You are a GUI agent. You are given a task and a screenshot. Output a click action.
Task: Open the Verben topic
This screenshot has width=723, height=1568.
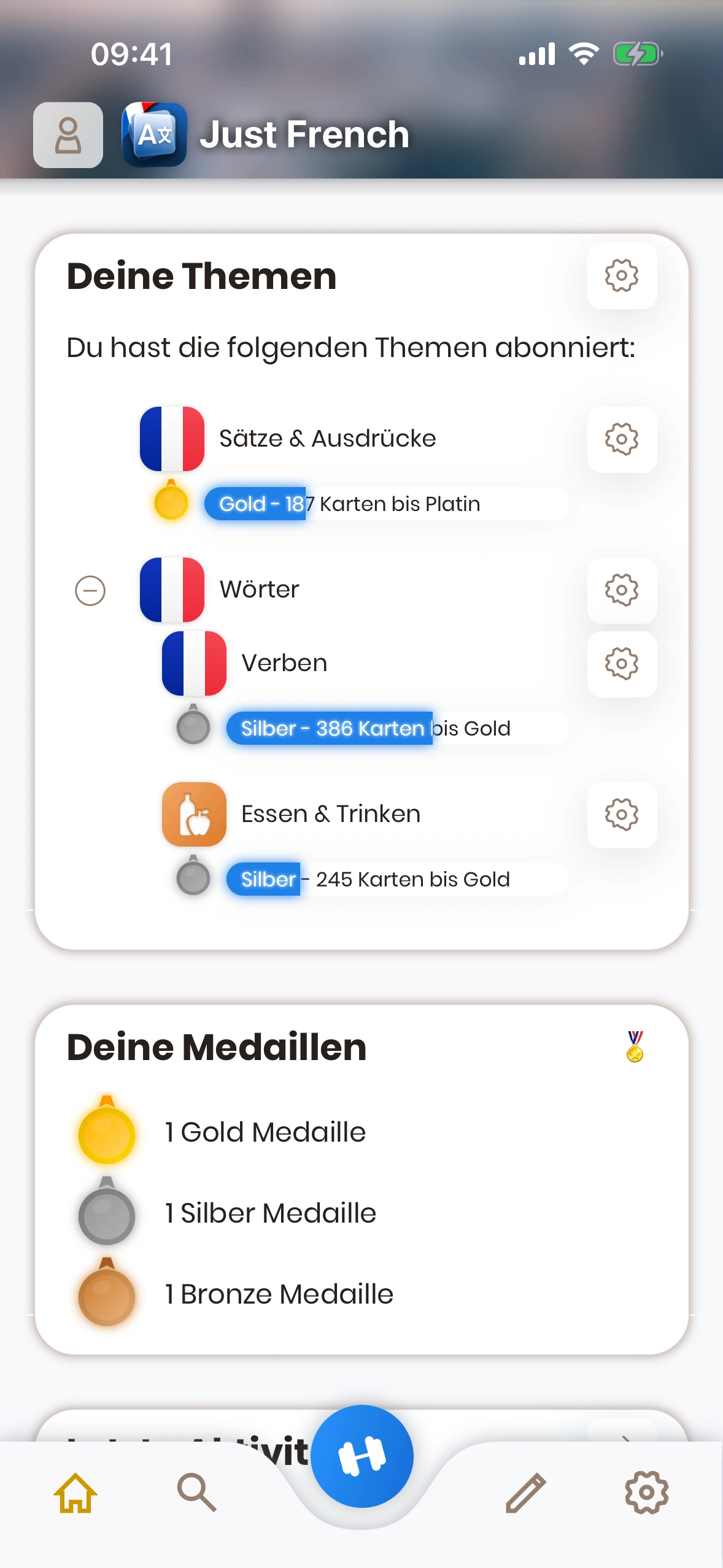click(284, 664)
